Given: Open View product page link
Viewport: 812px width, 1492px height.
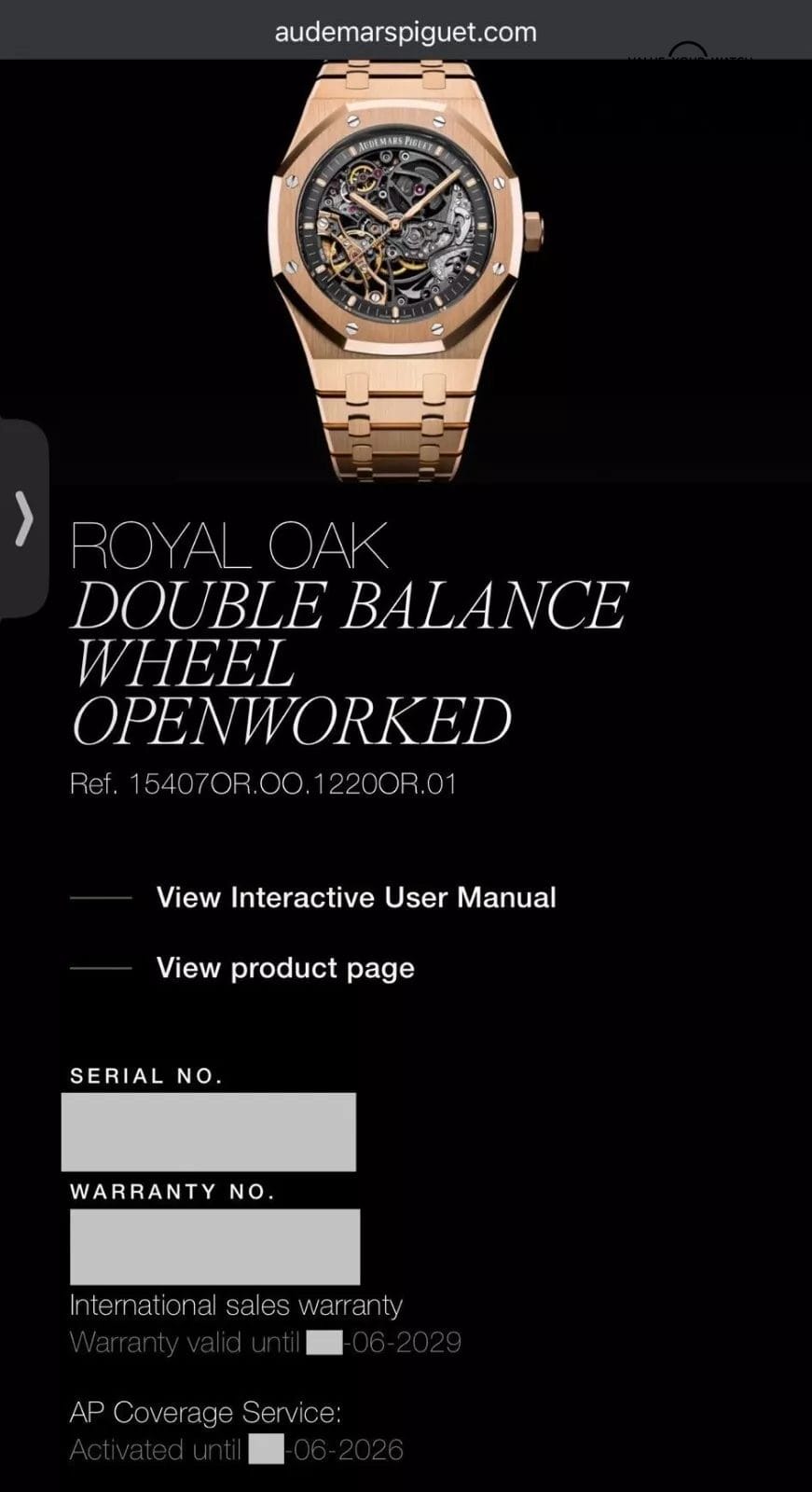Looking at the screenshot, I should [x=284, y=968].
